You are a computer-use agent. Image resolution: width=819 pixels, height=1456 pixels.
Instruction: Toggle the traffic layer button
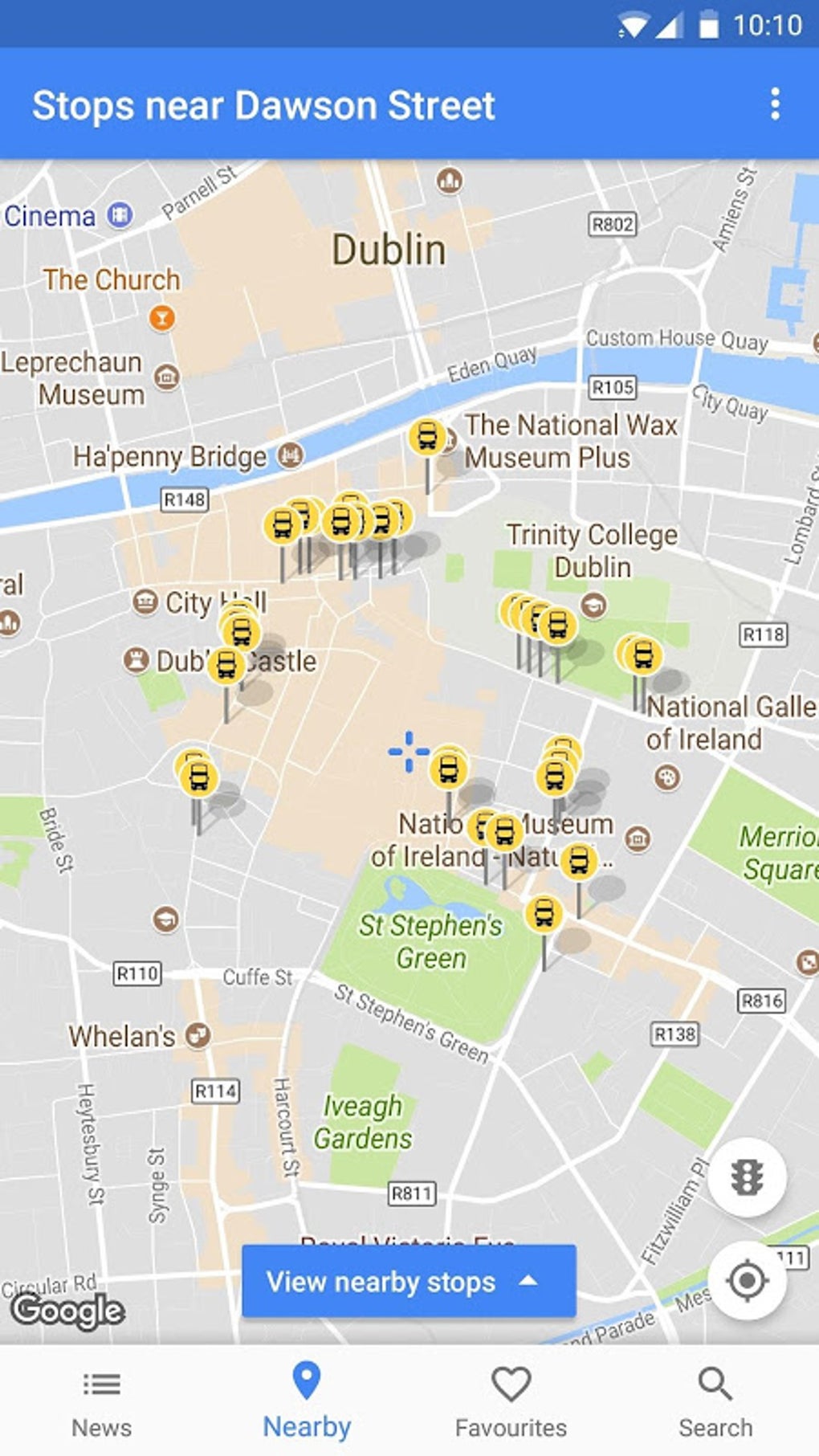[x=747, y=1178]
